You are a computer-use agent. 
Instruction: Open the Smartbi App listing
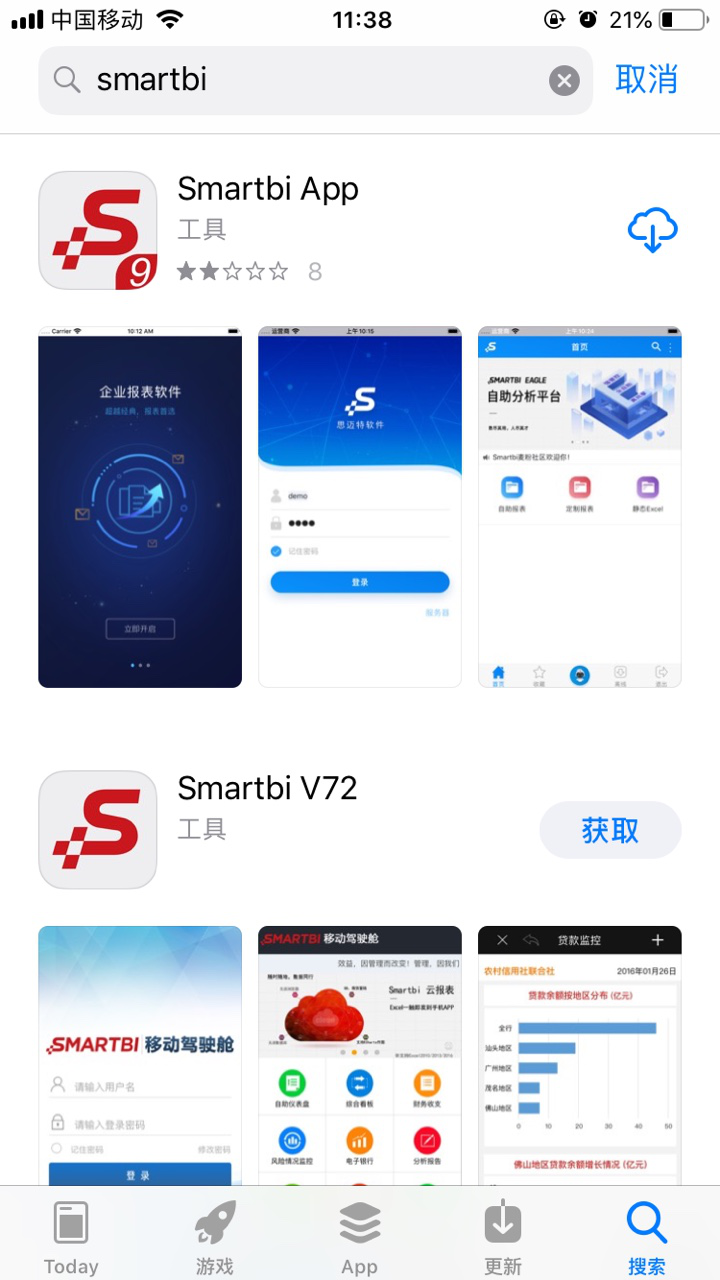click(x=267, y=189)
